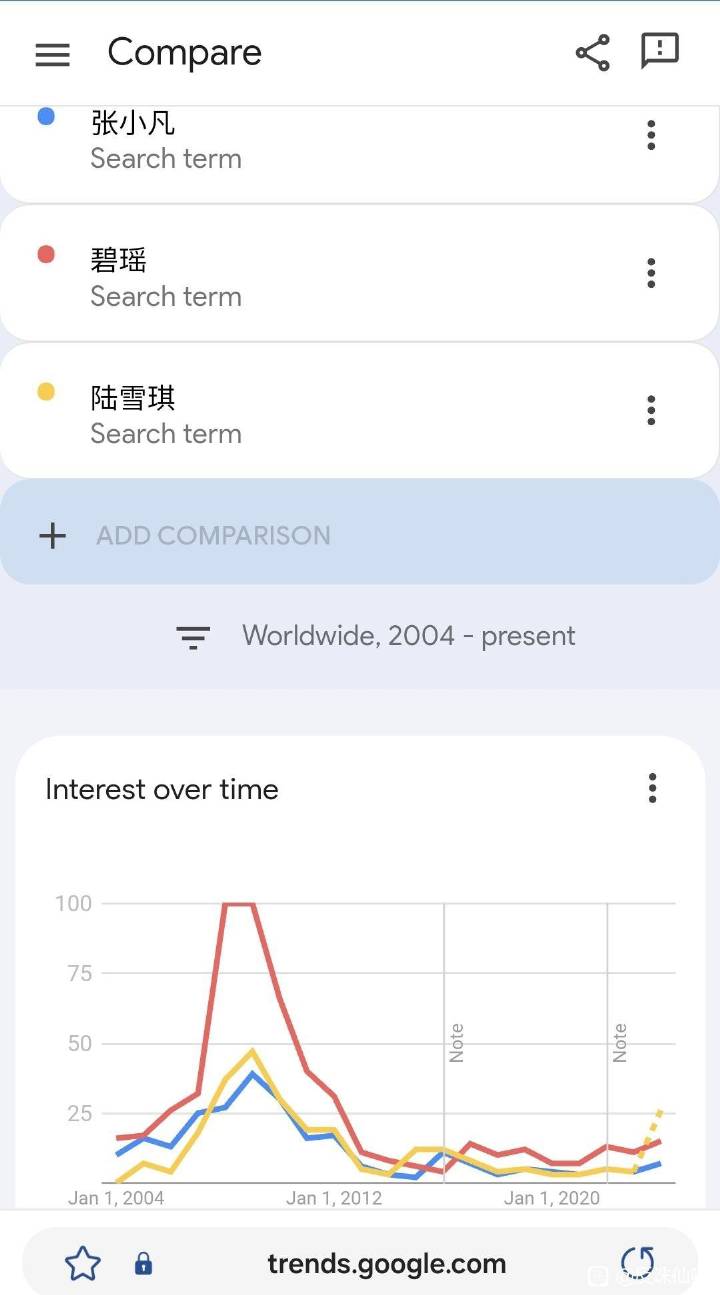Click the share icon next to Compare

pos(592,52)
